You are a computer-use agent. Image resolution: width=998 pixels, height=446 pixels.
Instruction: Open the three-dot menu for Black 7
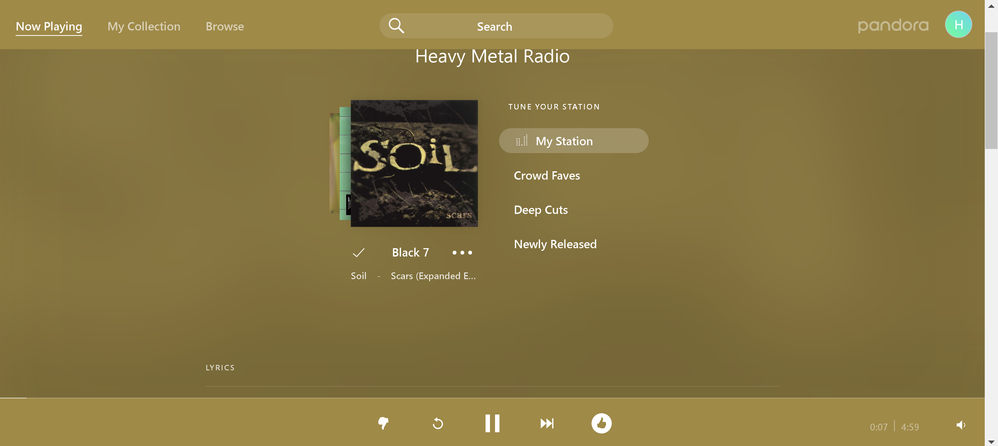pos(462,253)
